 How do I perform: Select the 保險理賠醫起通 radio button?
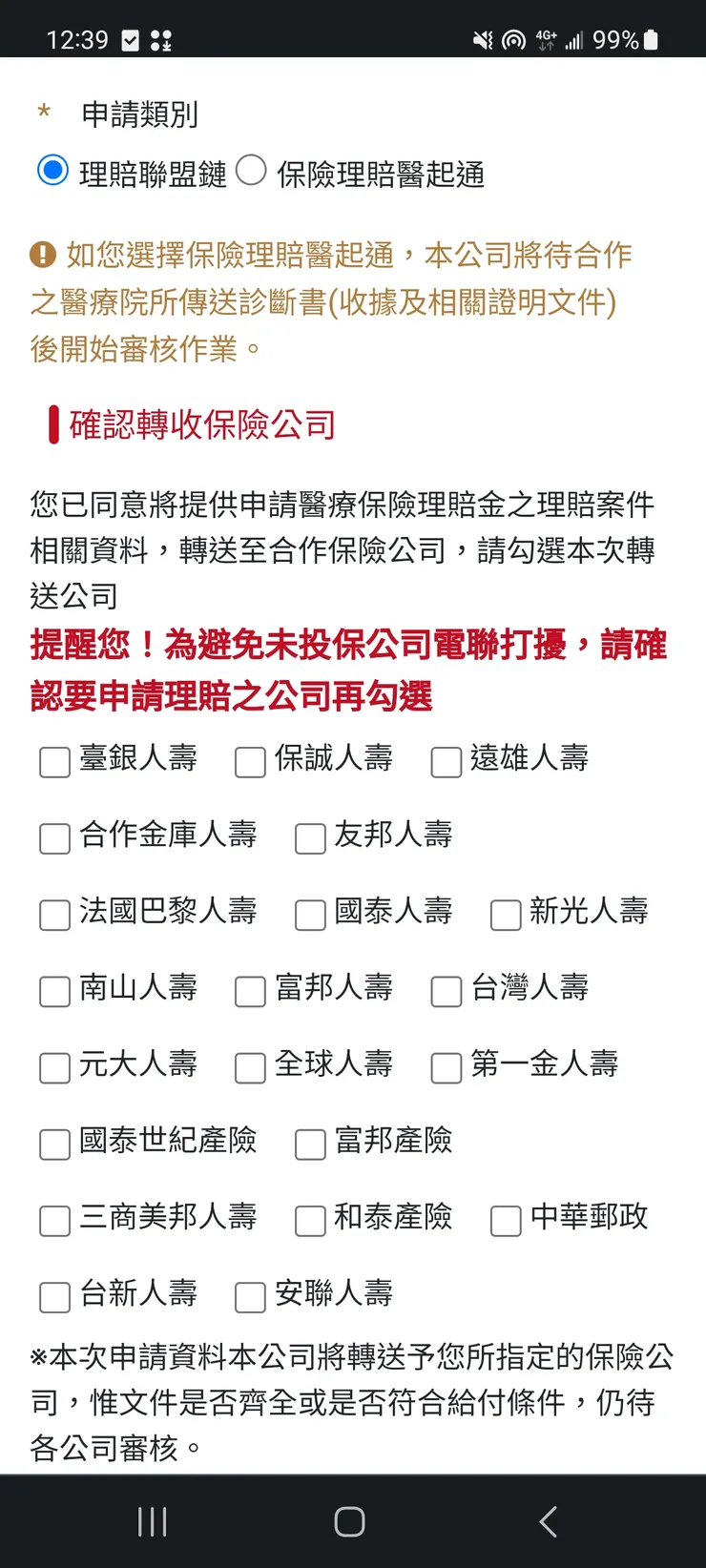pos(252,174)
